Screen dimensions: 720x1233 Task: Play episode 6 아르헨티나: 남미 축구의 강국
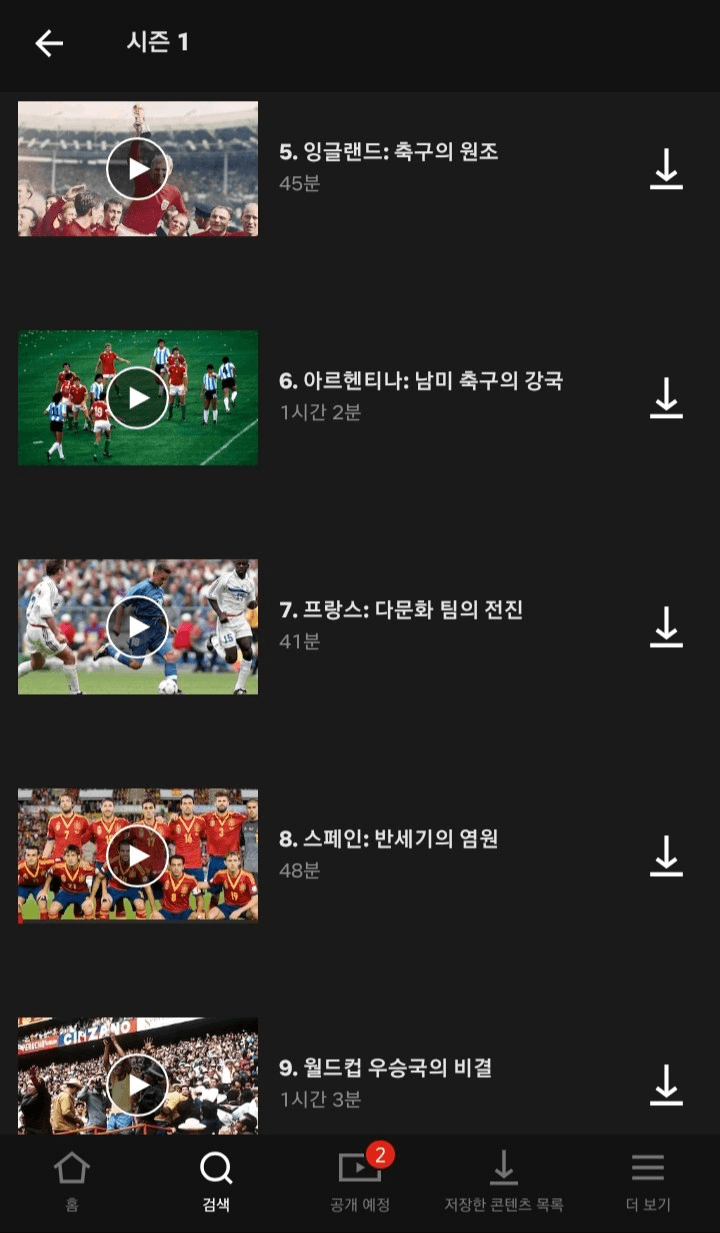(138, 397)
